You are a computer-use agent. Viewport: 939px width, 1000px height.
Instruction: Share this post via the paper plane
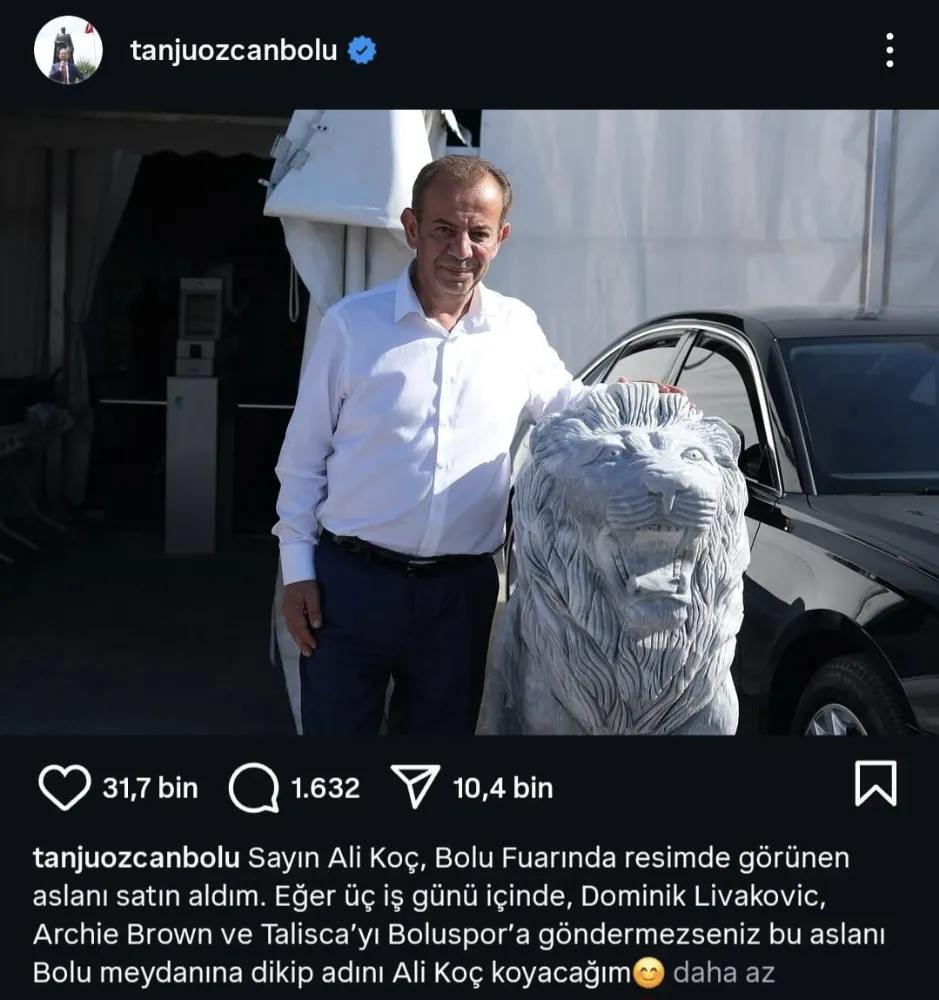click(415, 787)
